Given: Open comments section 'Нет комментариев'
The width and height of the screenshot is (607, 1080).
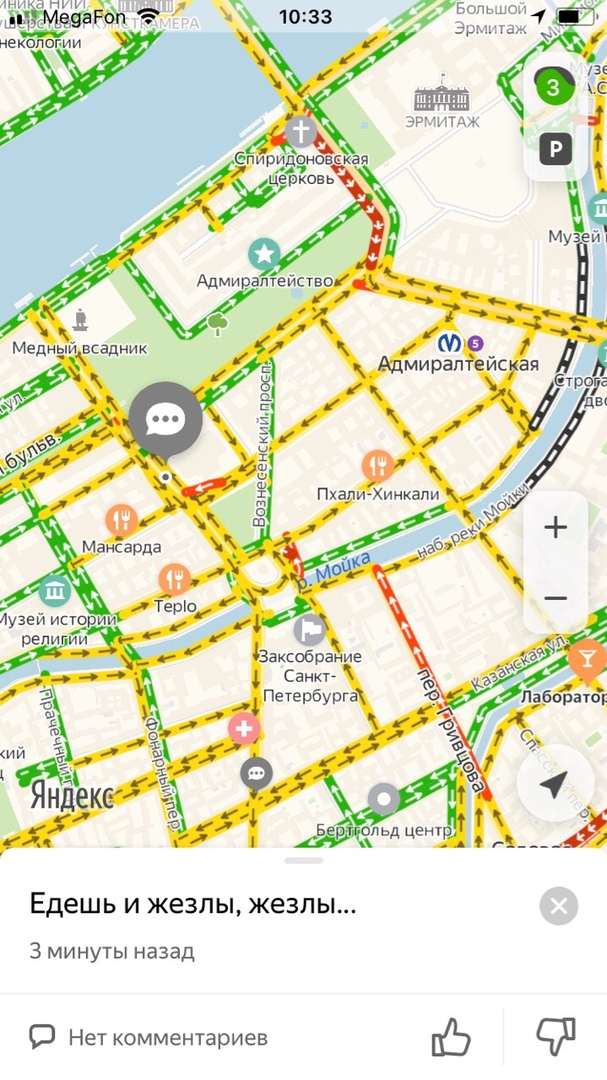Looking at the screenshot, I should pos(148,1038).
